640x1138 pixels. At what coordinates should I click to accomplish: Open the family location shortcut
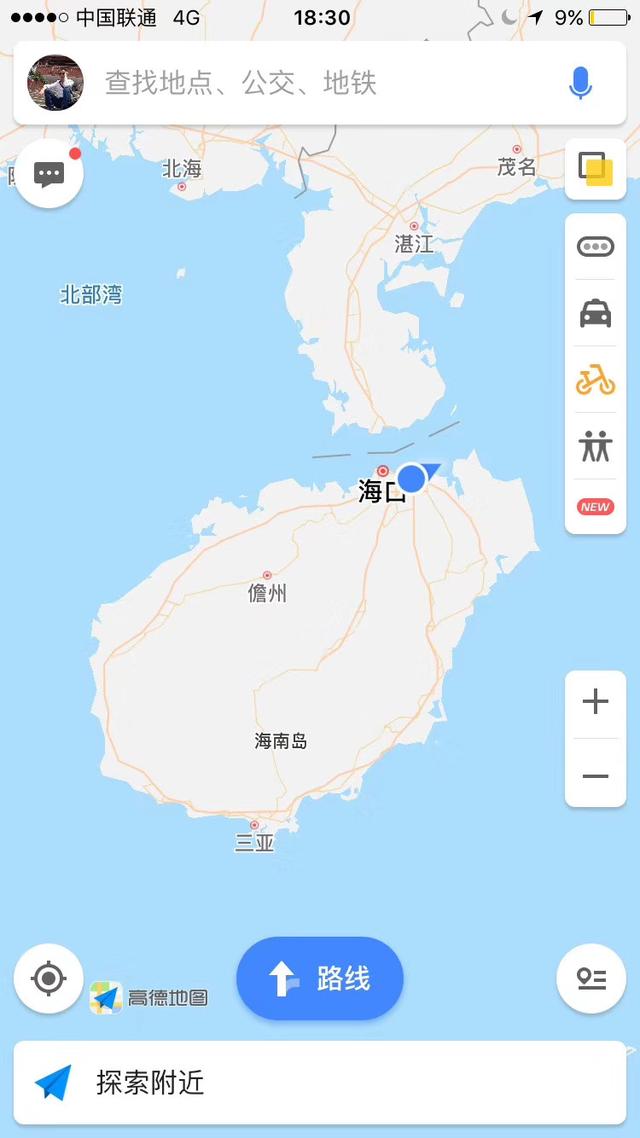click(x=595, y=446)
